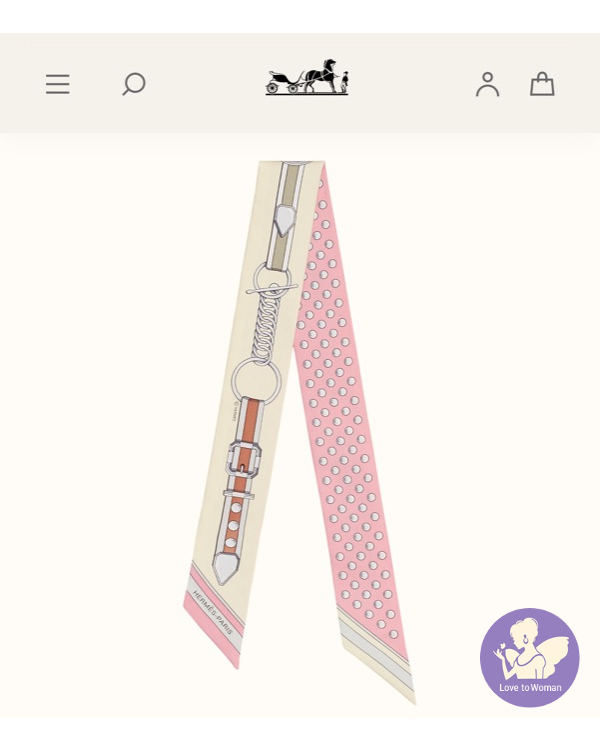This screenshot has height=750, width=600.
Task: Tap the search magnifier icon
Action: pyautogui.click(x=133, y=84)
